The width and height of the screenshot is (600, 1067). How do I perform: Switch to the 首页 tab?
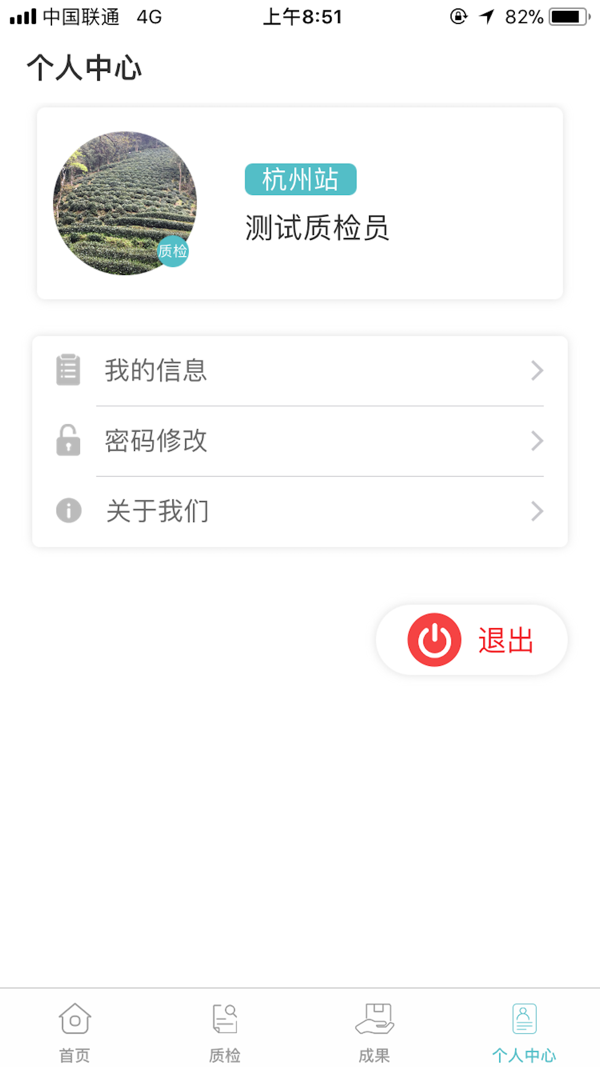point(75,1032)
